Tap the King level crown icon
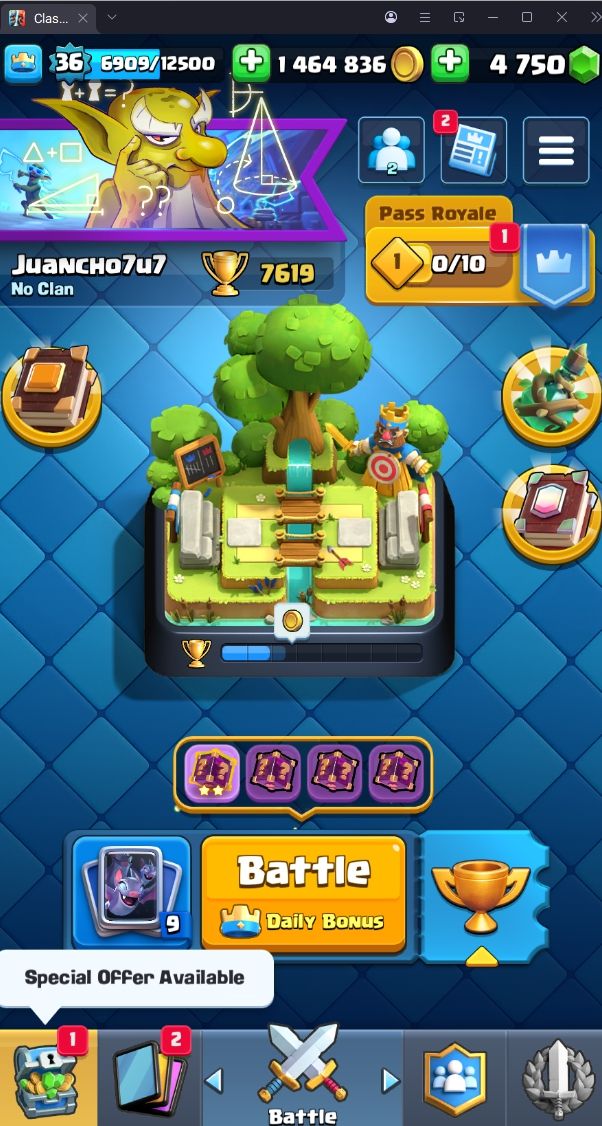 point(24,64)
